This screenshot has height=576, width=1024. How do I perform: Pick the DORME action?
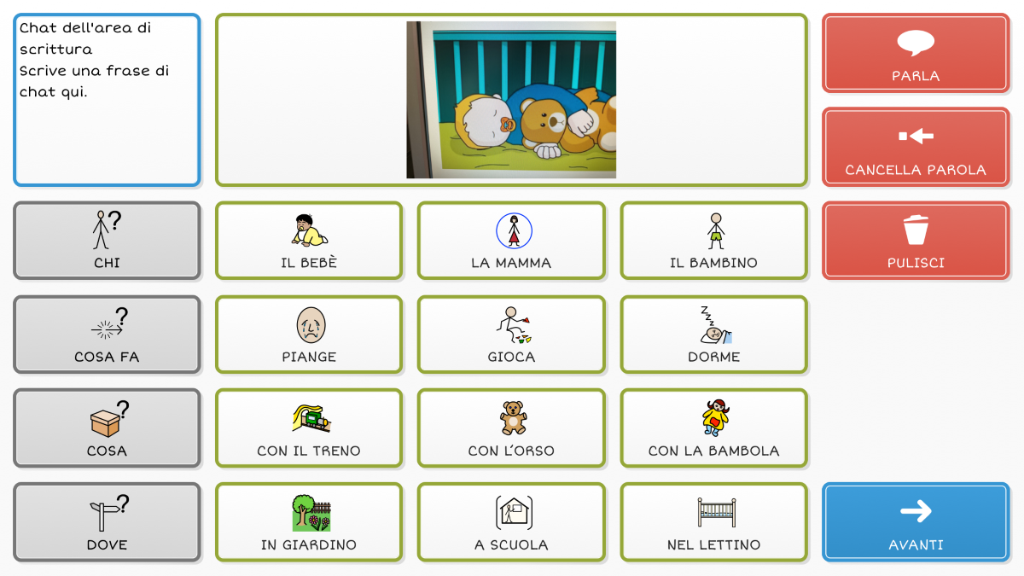point(713,334)
